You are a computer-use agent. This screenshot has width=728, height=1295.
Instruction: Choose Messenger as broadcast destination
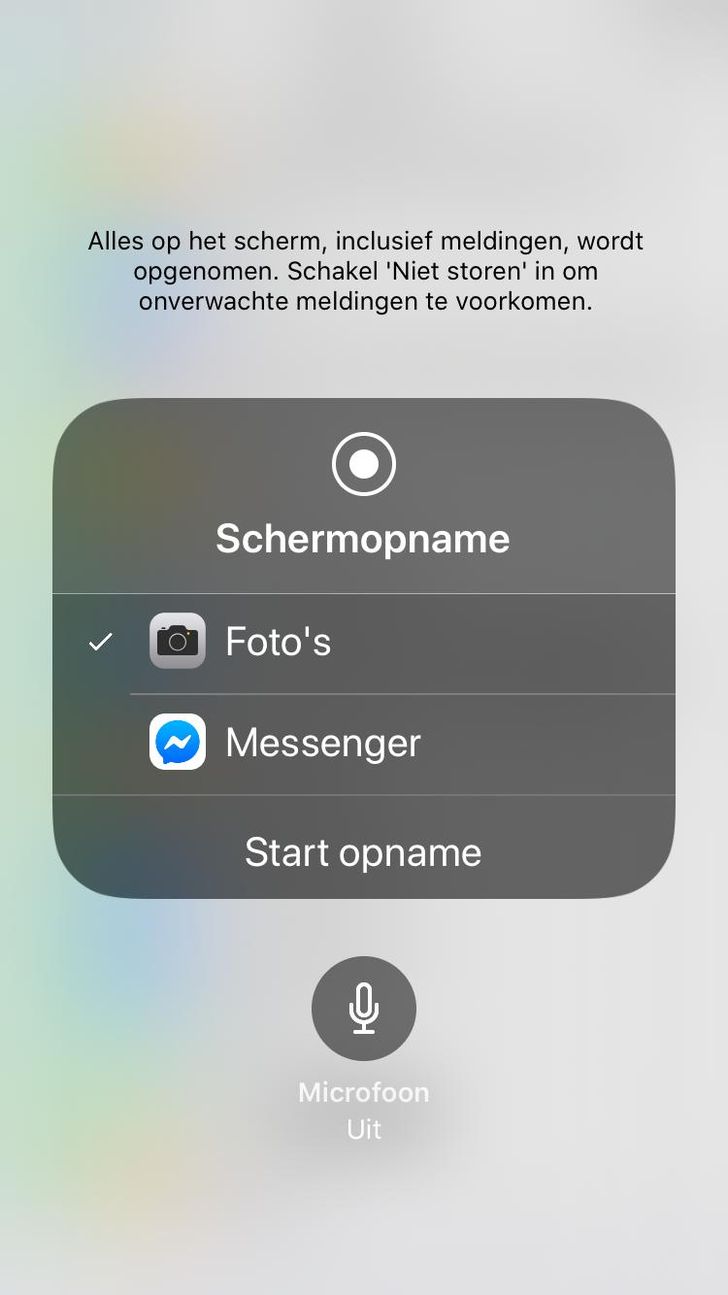(x=363, y=743)
